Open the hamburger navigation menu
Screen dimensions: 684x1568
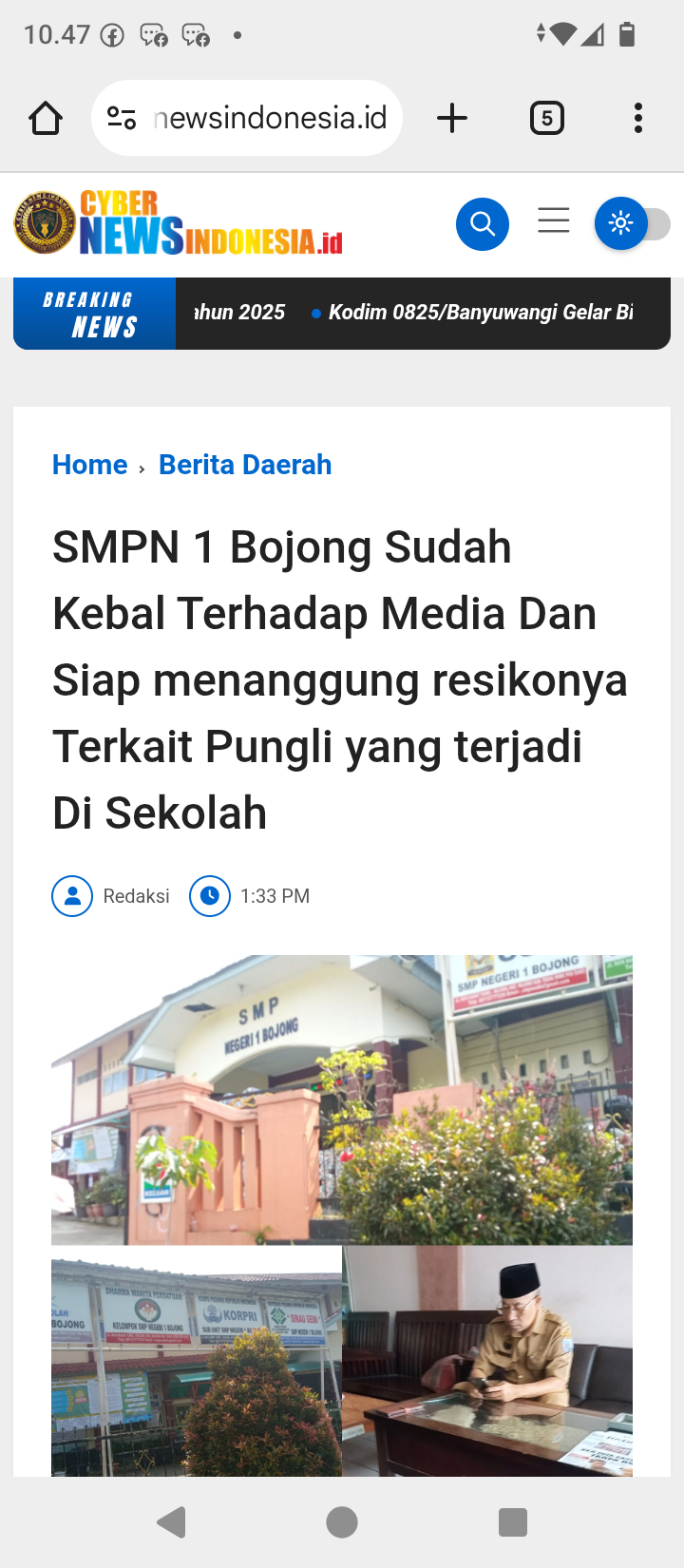(x=553, y=221)
